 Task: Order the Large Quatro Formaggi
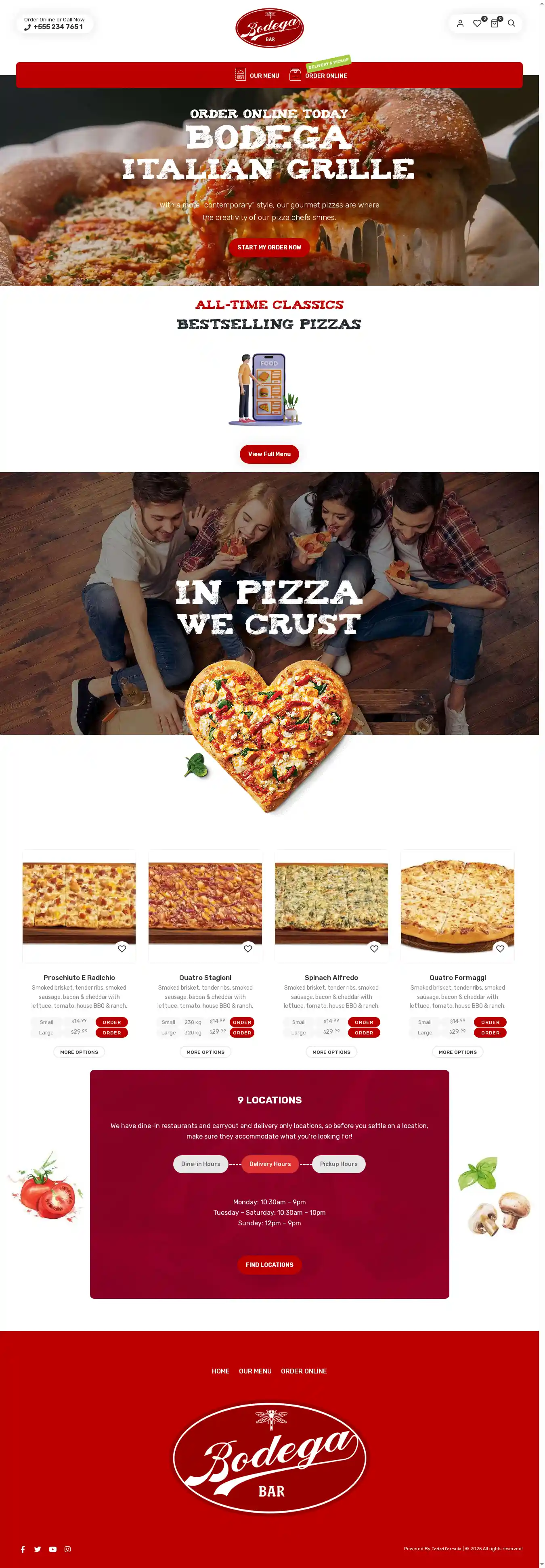[490, 1032]
